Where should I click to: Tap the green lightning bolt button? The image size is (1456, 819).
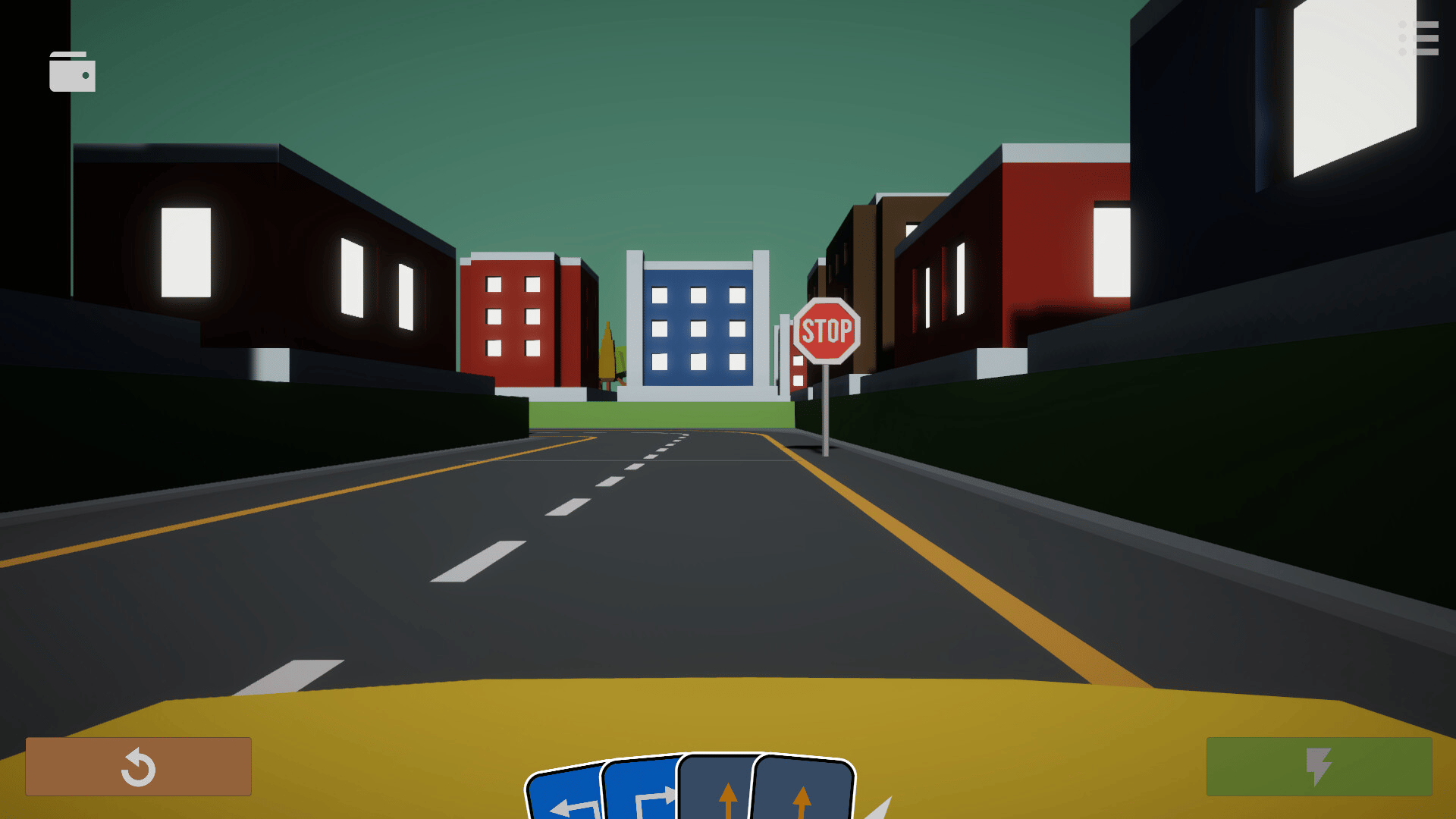1319,766
